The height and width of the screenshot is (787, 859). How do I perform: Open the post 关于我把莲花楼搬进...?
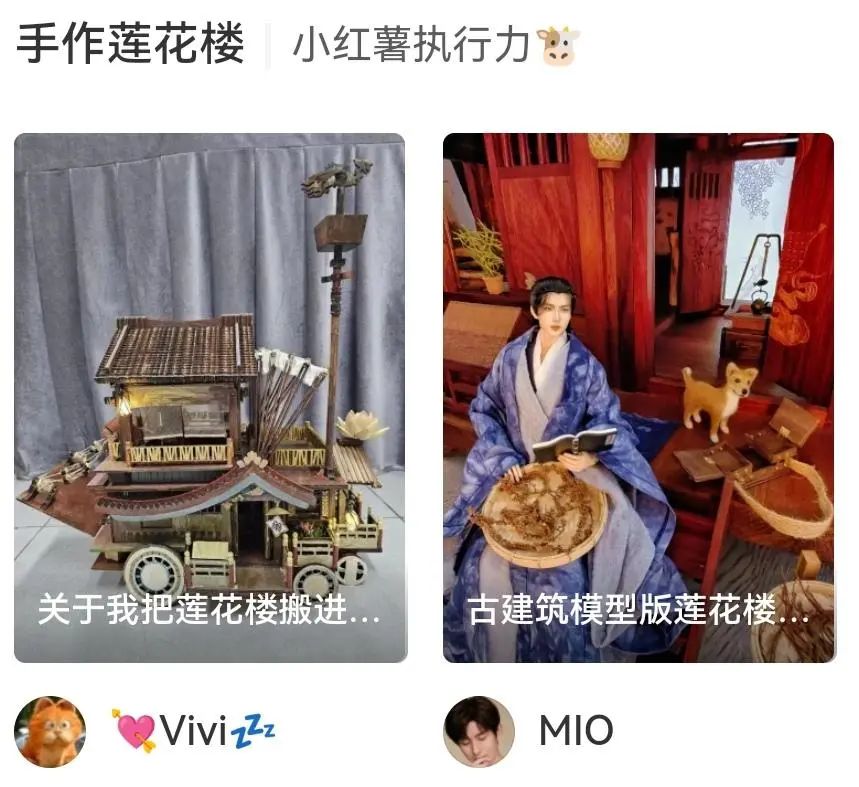click(210, 397)
